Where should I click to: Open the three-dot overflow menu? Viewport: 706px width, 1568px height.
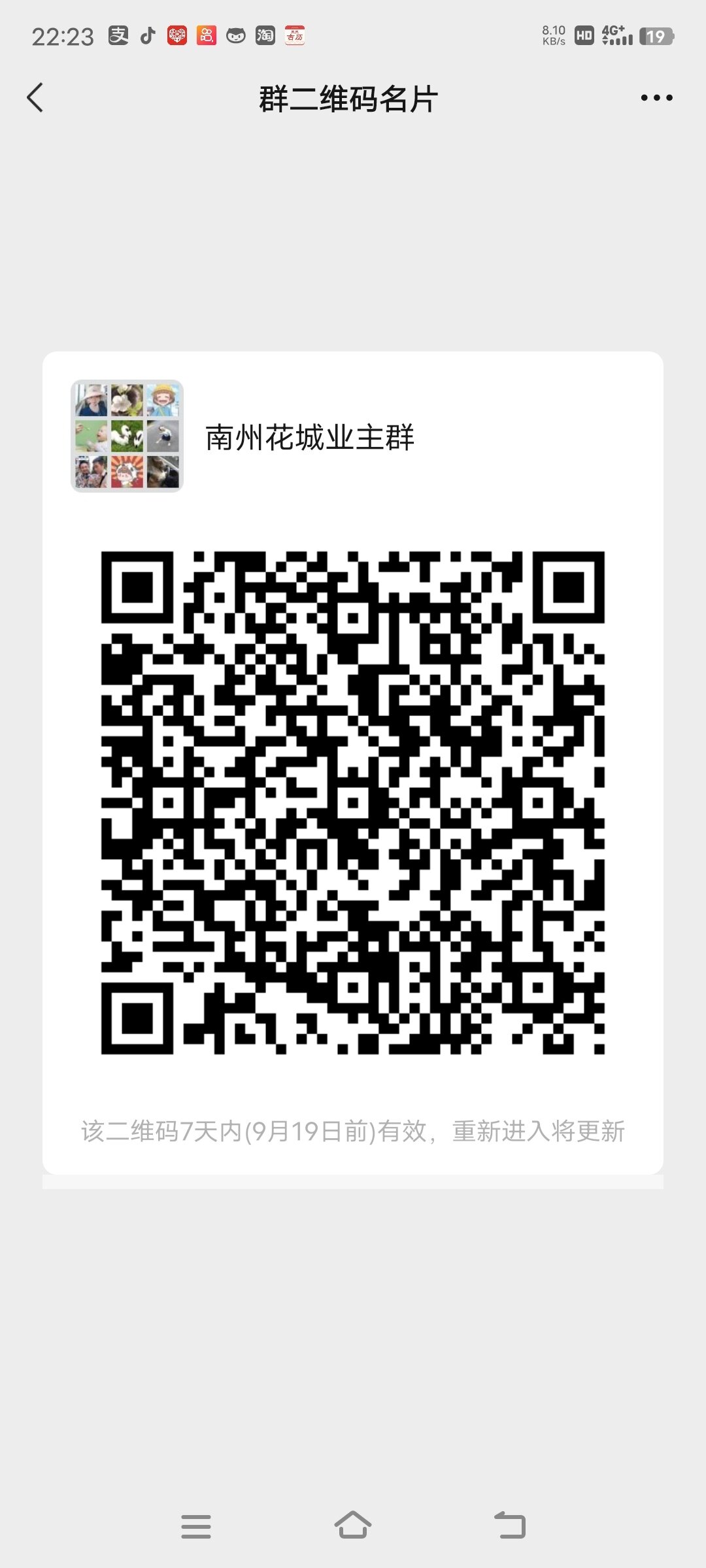656,98
